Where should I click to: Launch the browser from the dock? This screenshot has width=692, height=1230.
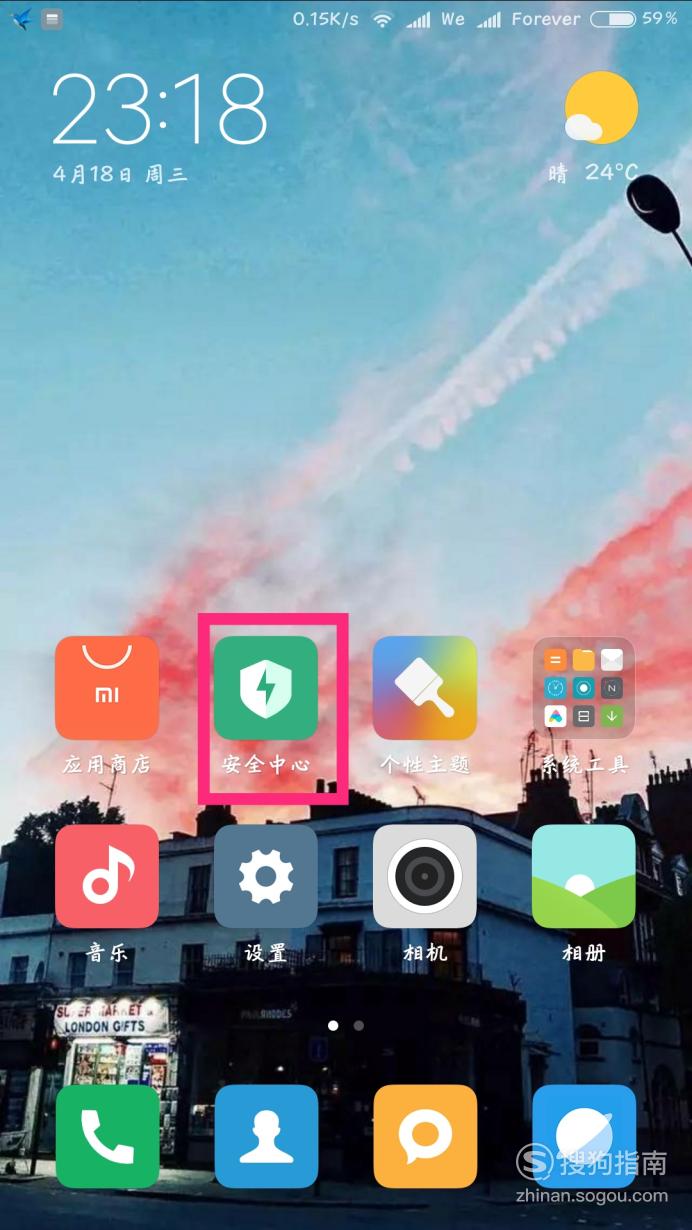[584, 1136]
